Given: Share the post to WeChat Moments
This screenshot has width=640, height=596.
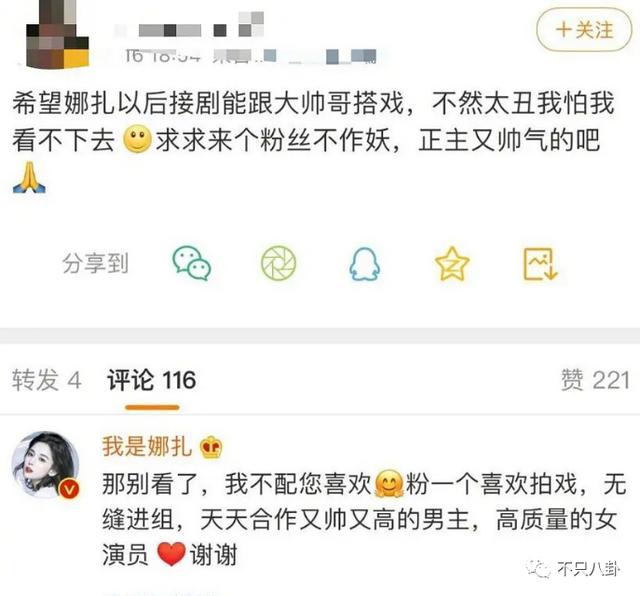Looking at the screenshot, I should (x=278, y=263).
